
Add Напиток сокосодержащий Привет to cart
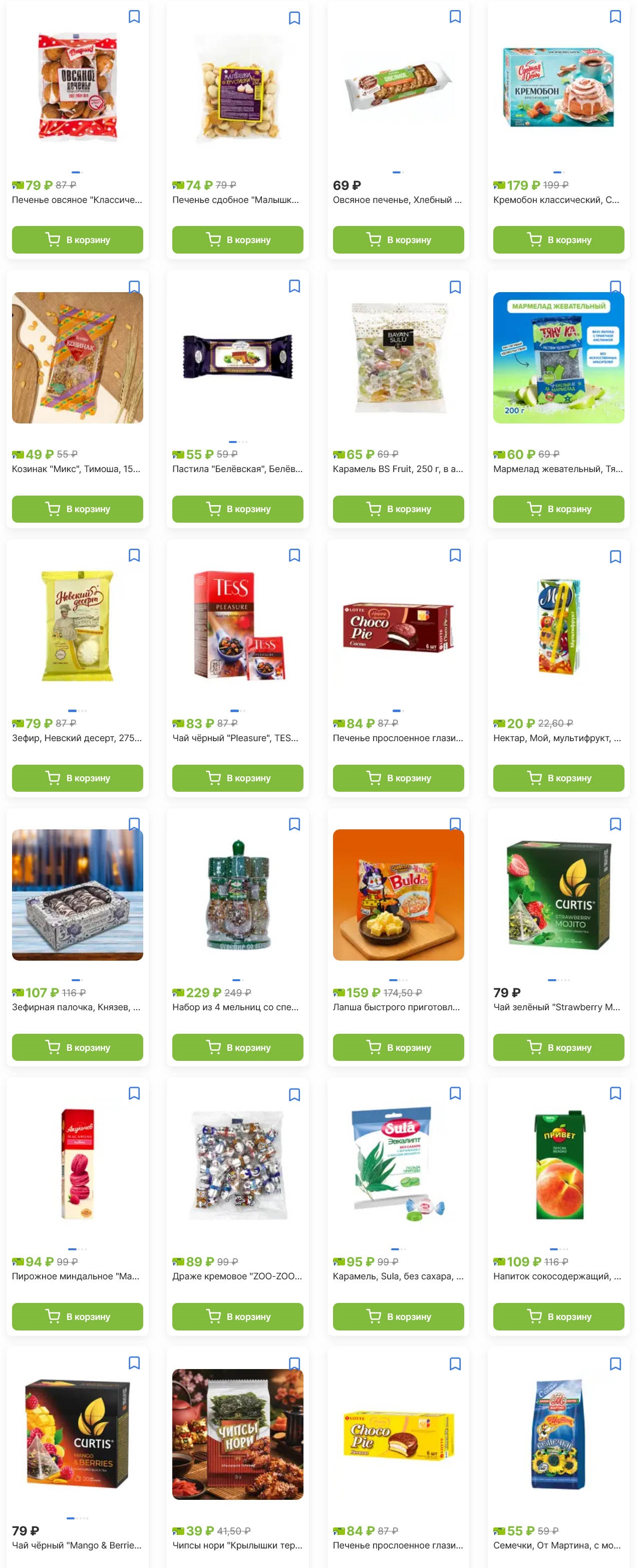click(x=558, y=1316)
